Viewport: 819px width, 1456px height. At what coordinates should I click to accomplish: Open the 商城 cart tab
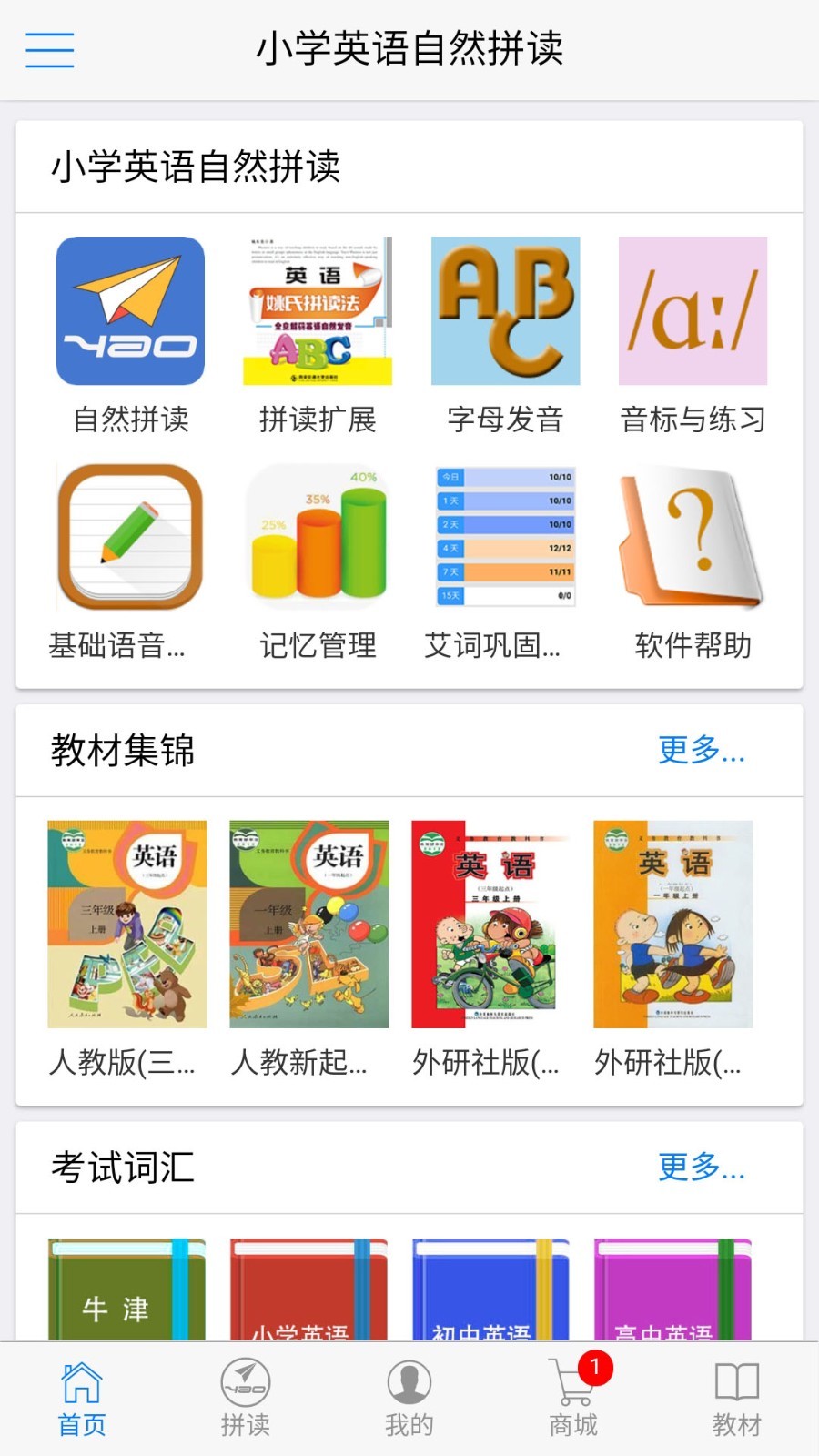point(573,1398)
